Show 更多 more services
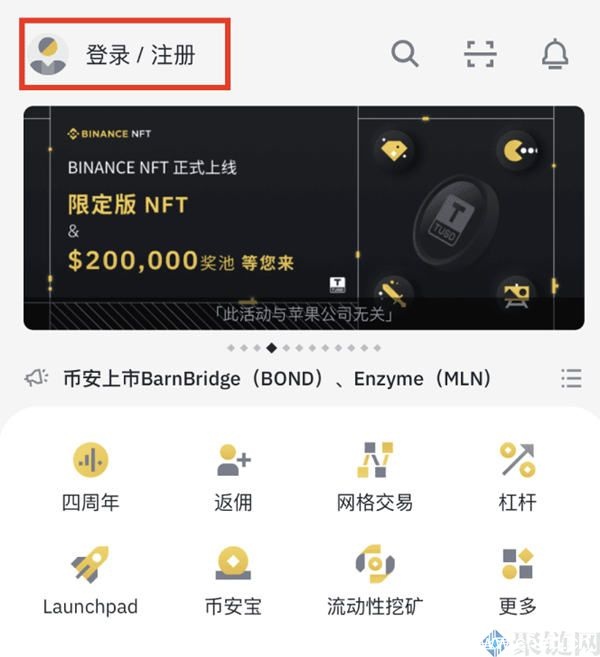This screenshot has width=600, height=657. coord(518,579)
